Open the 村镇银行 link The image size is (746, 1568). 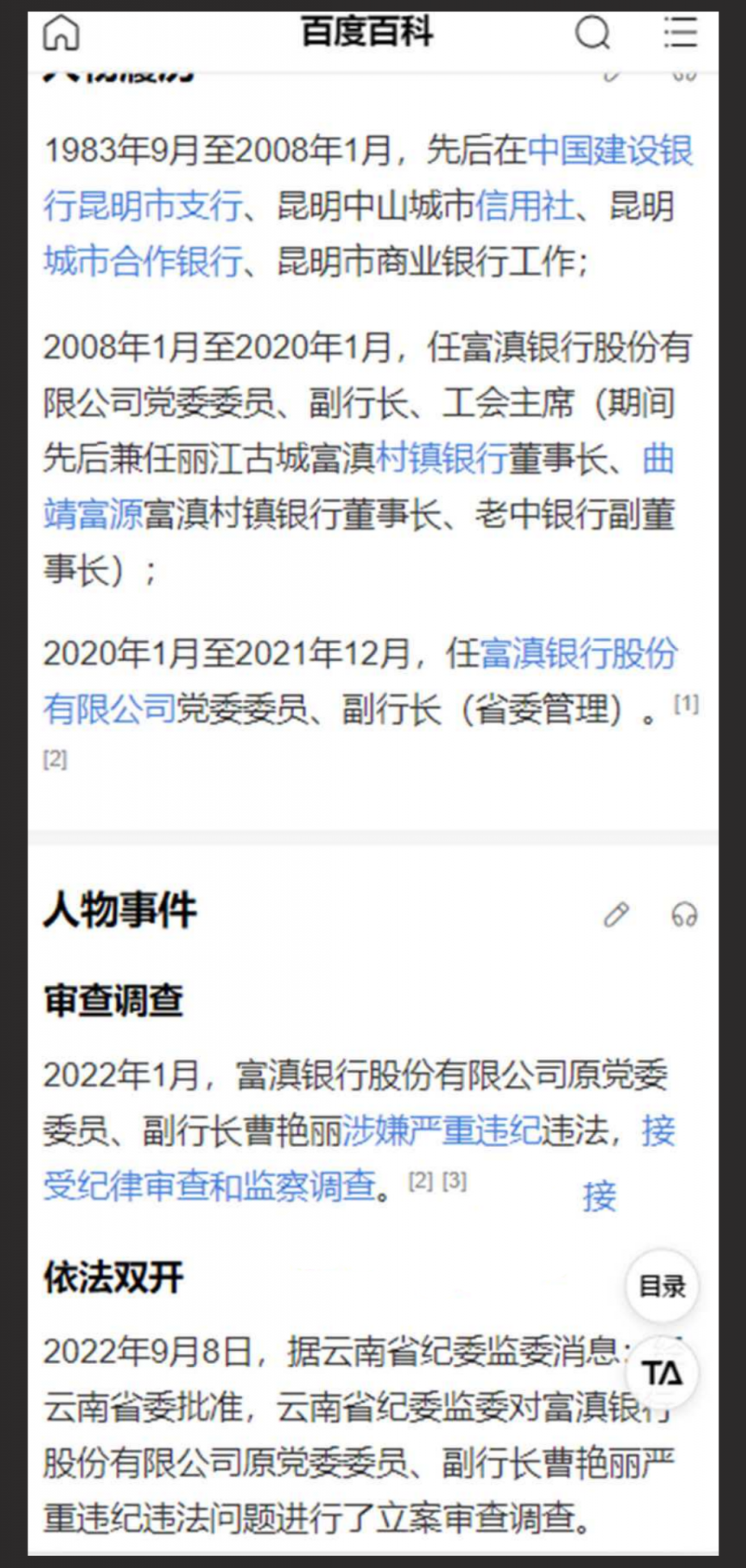(x=443, y=458)
